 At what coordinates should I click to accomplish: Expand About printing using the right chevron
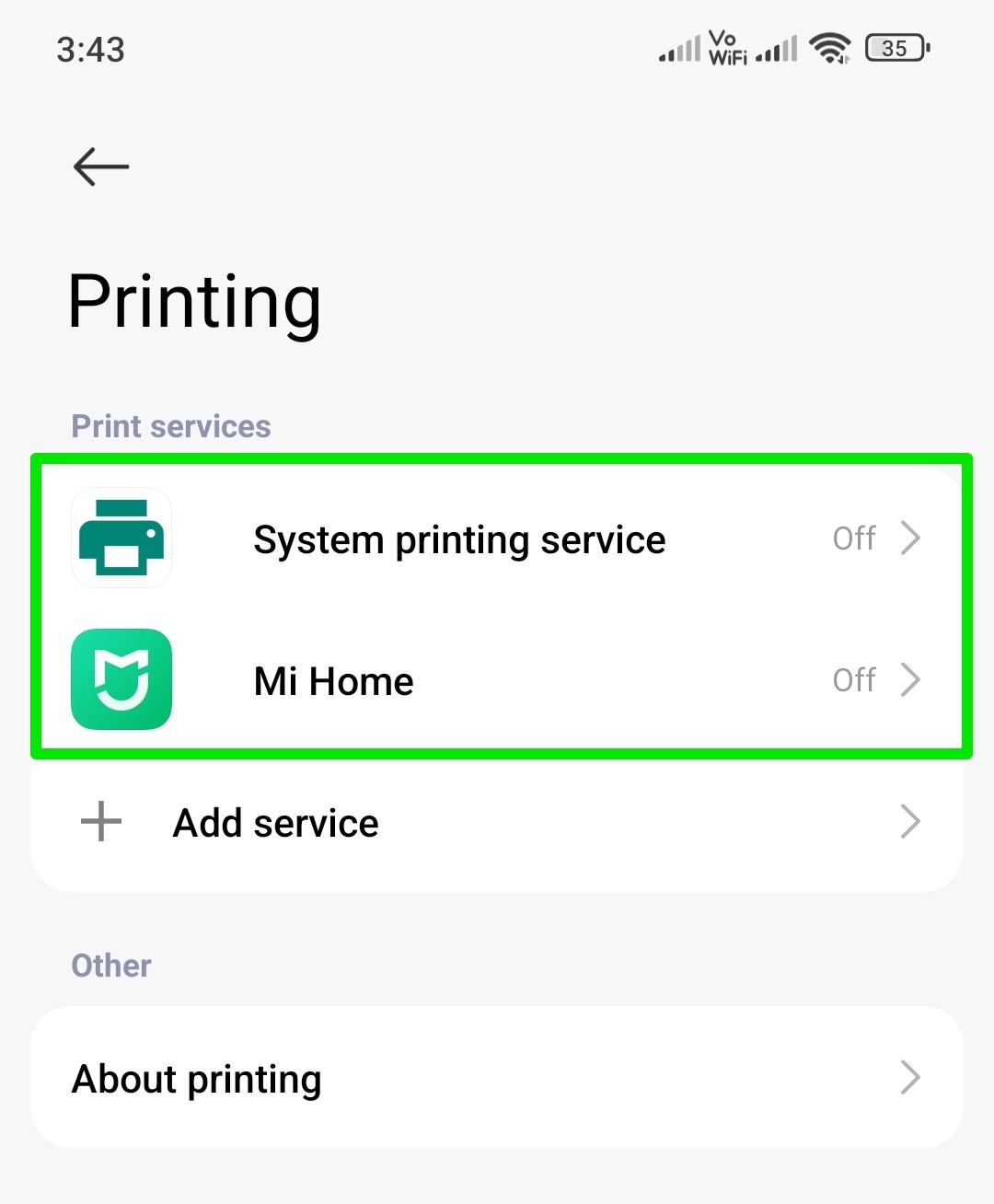pos(911,1077)
